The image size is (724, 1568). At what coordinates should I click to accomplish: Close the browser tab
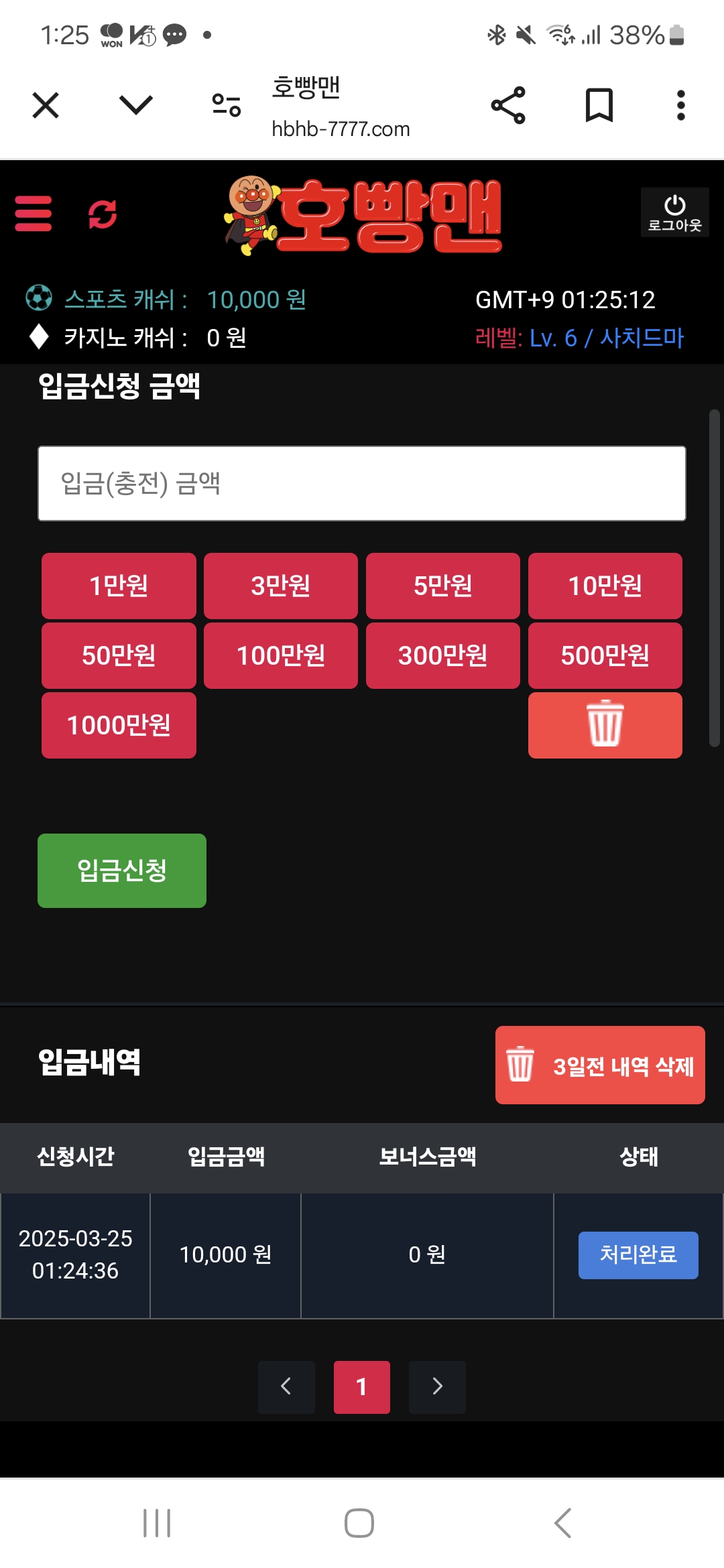(x=46, y=105)
